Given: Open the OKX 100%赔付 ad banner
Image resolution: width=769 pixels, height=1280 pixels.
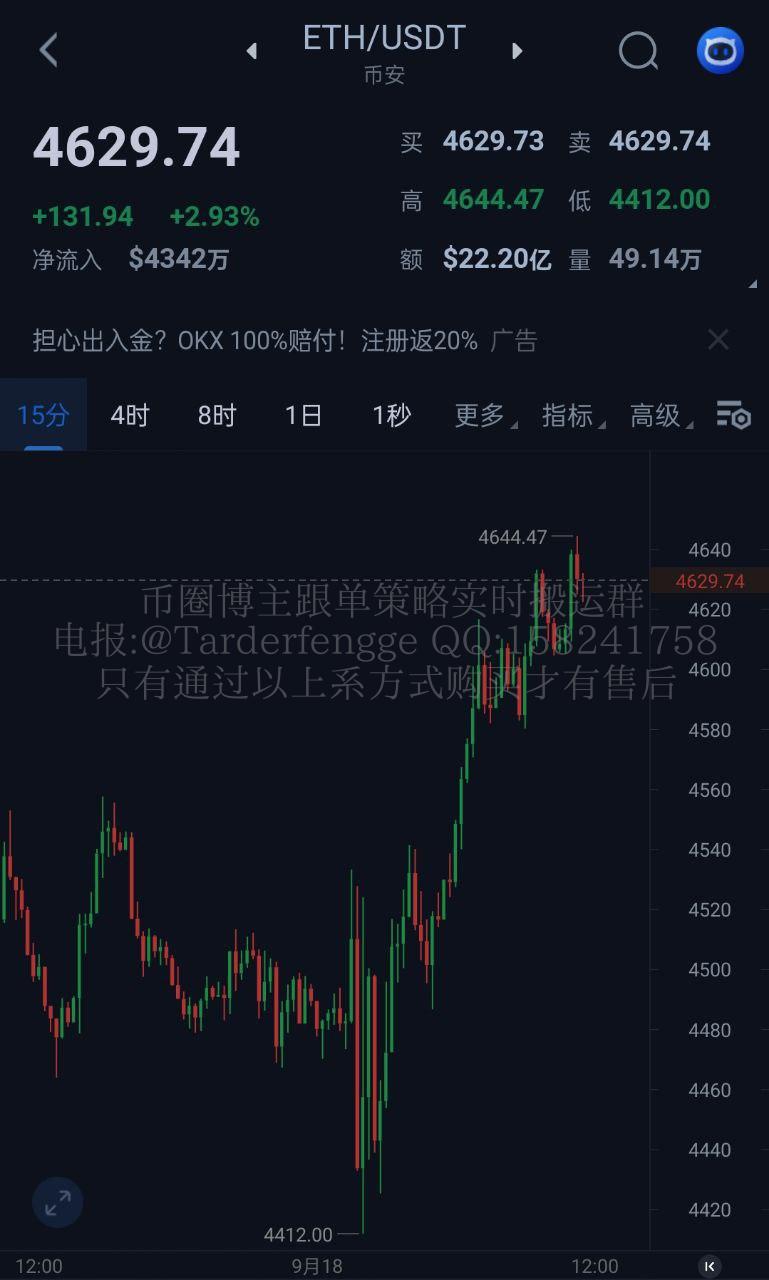Looking at the screenshot, I should pos(285,341).
